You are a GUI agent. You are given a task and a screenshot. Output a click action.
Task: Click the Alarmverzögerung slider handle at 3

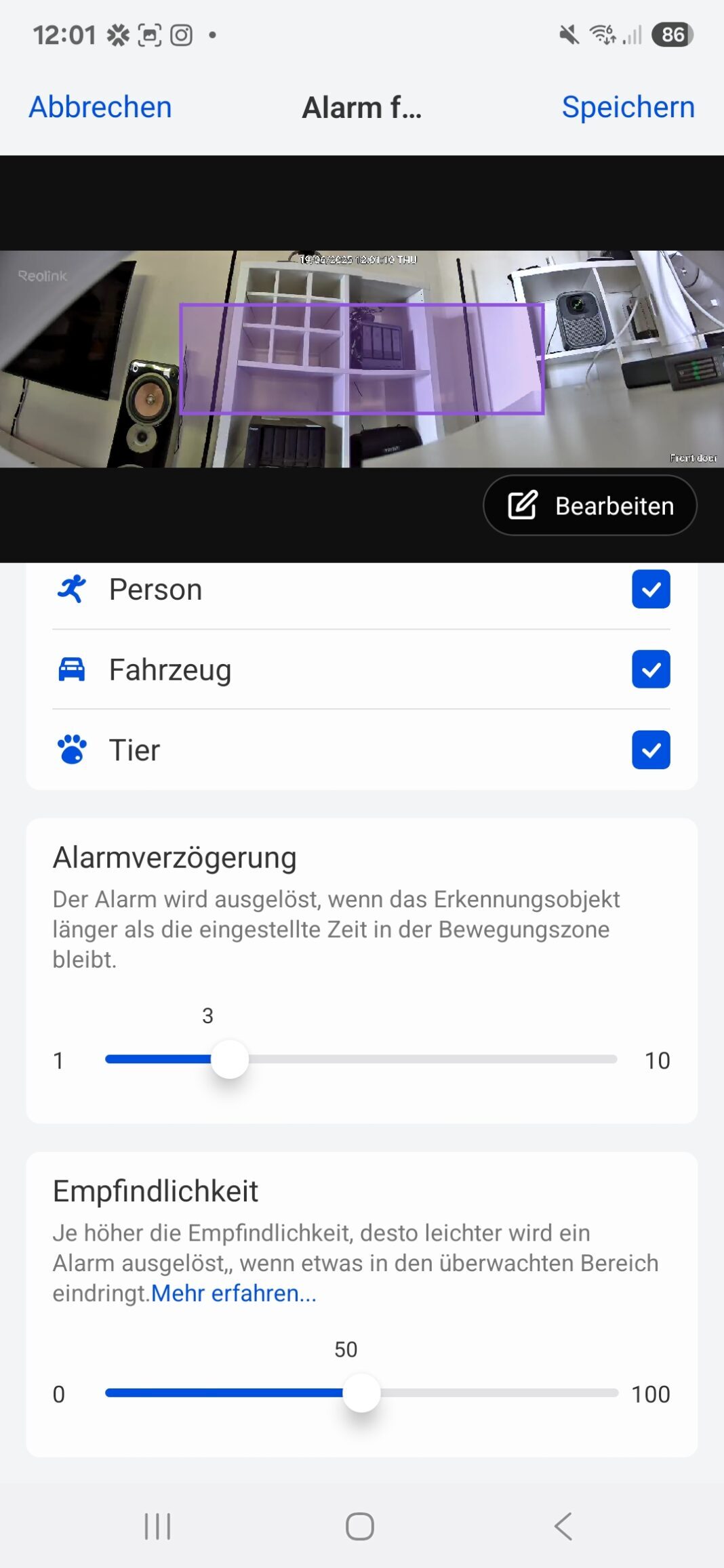[229, 1059]
